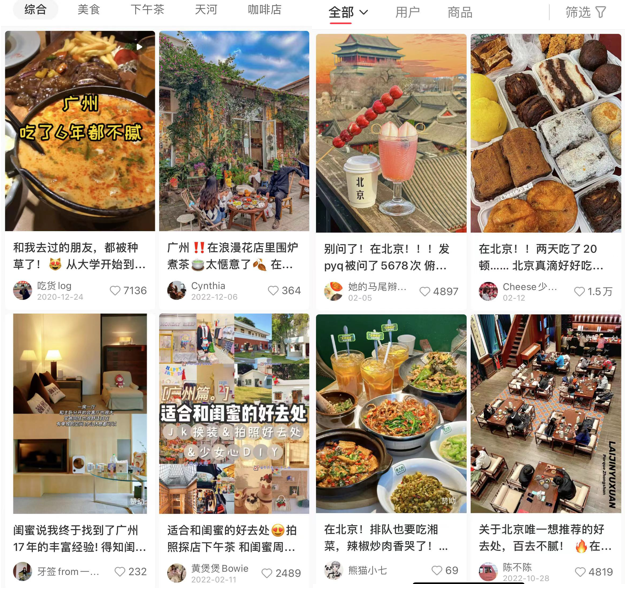Open Cynthia's 围炉煮茶 post
The height and width of the screenshot is (595, 627).
coord(234,130)
